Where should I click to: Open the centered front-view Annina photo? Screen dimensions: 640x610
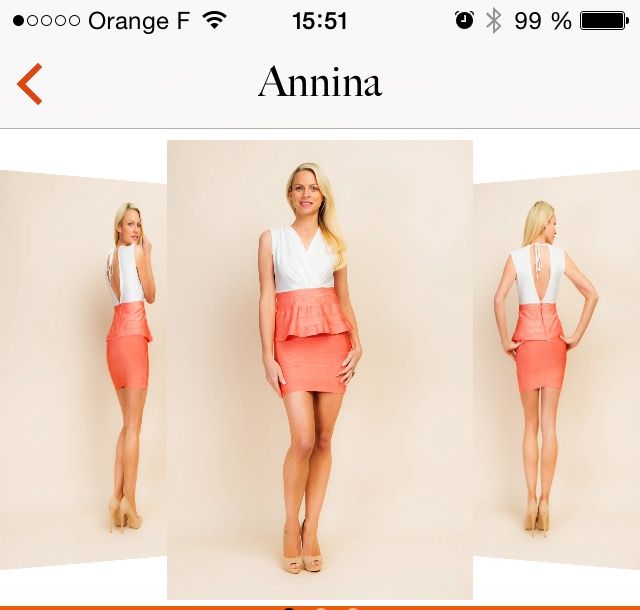pos(319,368)
